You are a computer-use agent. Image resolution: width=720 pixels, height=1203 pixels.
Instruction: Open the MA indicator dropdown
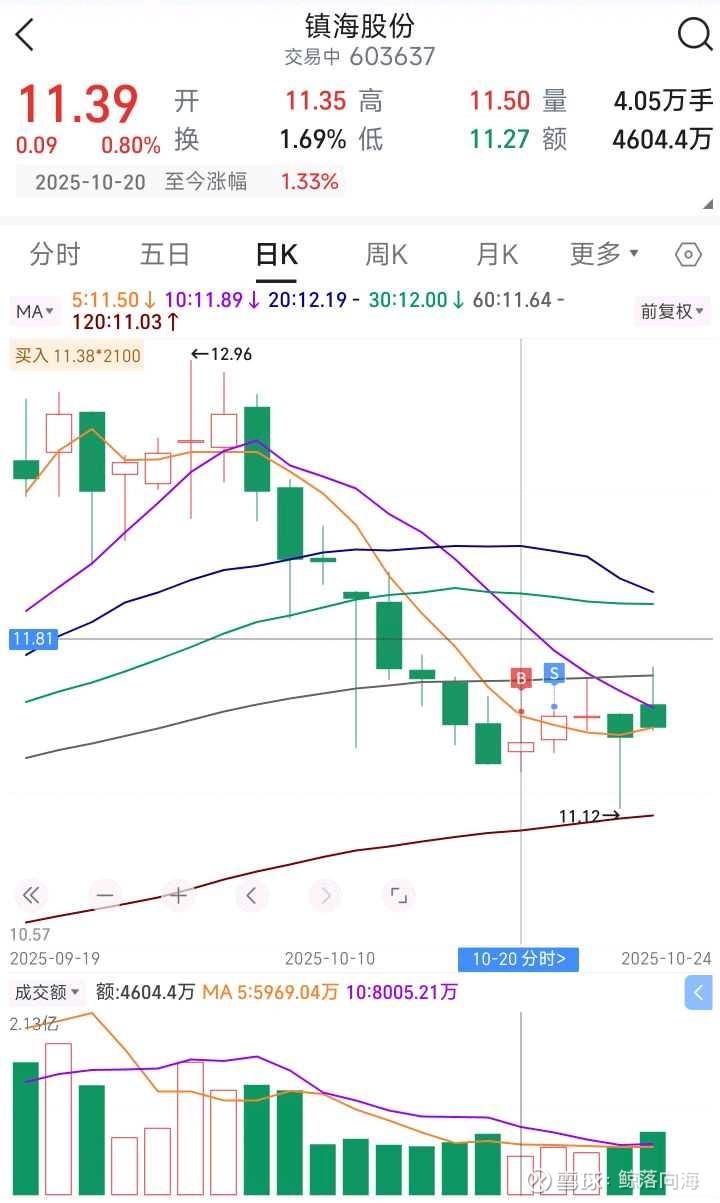point(35,311)
